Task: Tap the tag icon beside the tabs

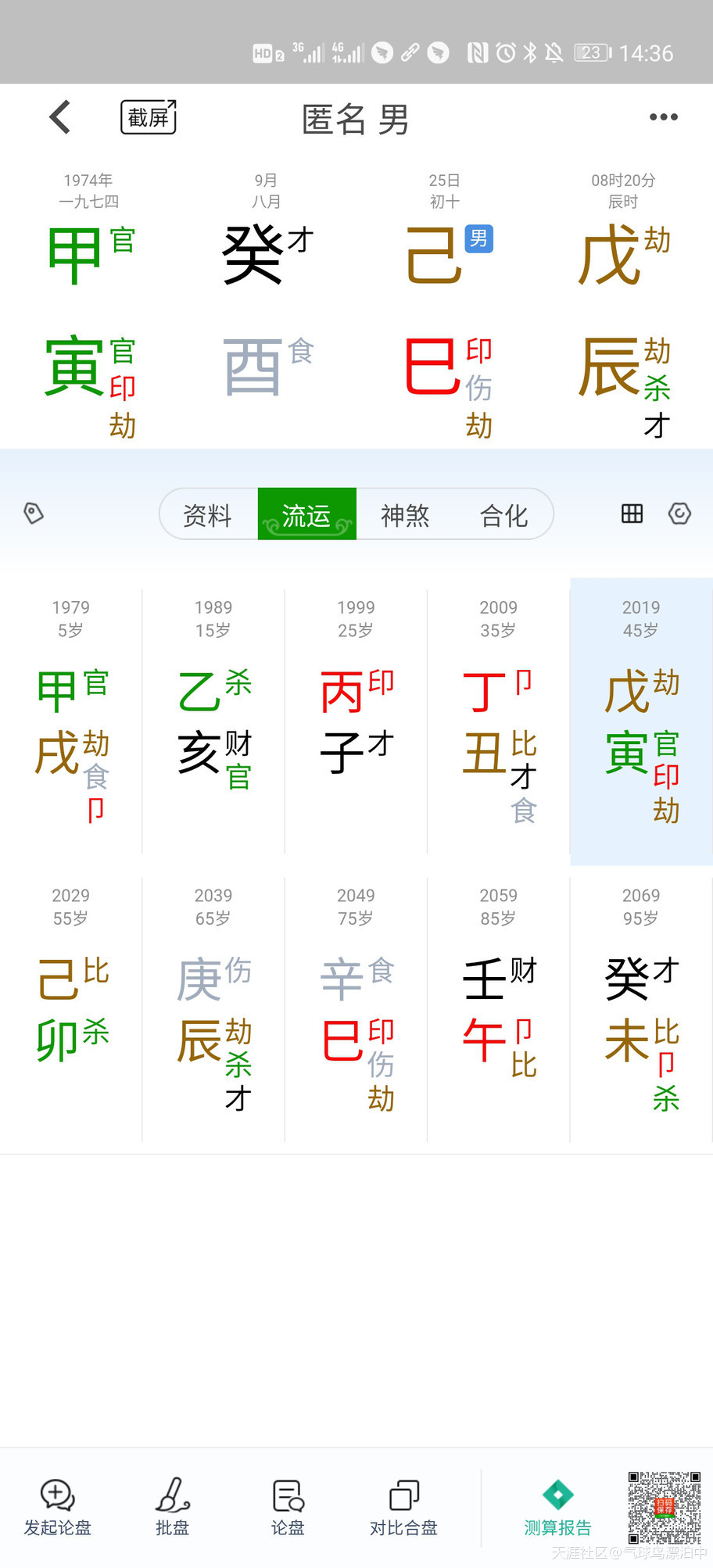Action: point(34,514)
